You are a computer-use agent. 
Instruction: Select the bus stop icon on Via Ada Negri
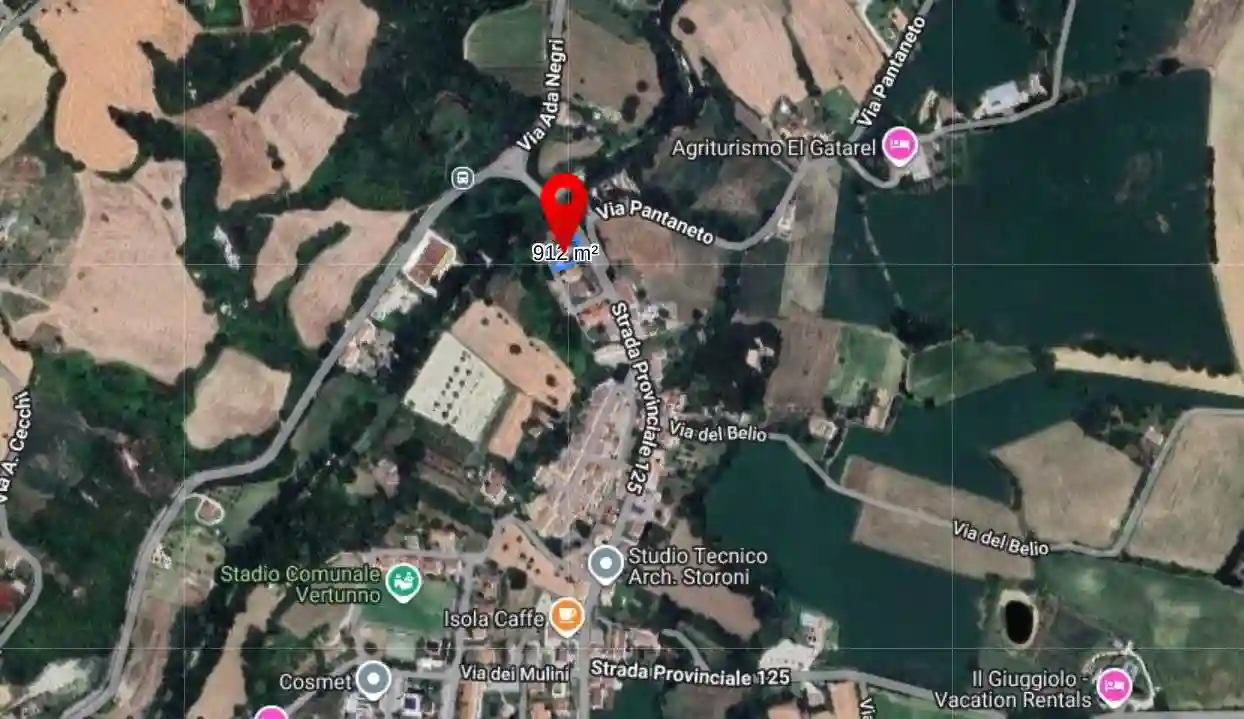[462, 178]
